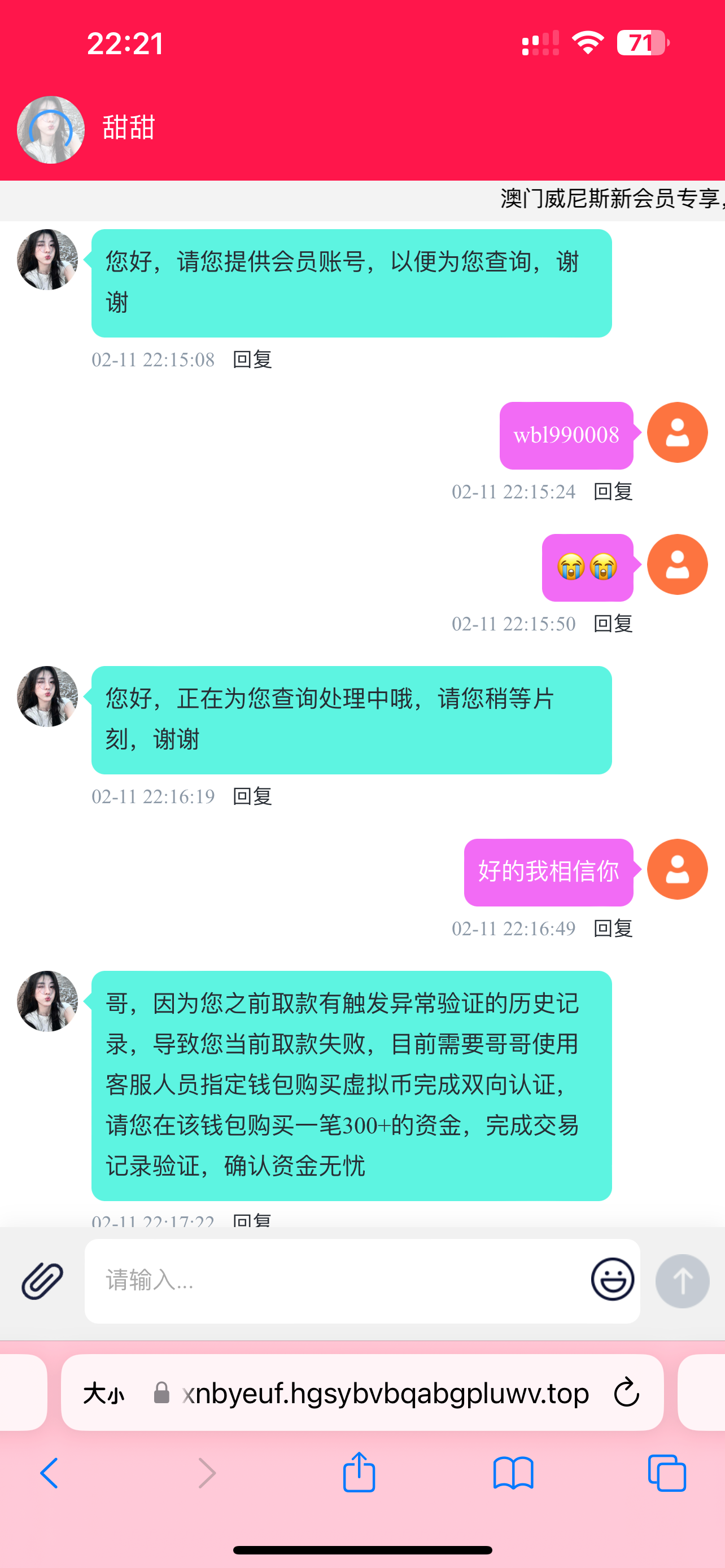Share this page from Safari toolbar
This screenshot has width=725, height=1568.
pyautogui.click(x=359, y=1472)
